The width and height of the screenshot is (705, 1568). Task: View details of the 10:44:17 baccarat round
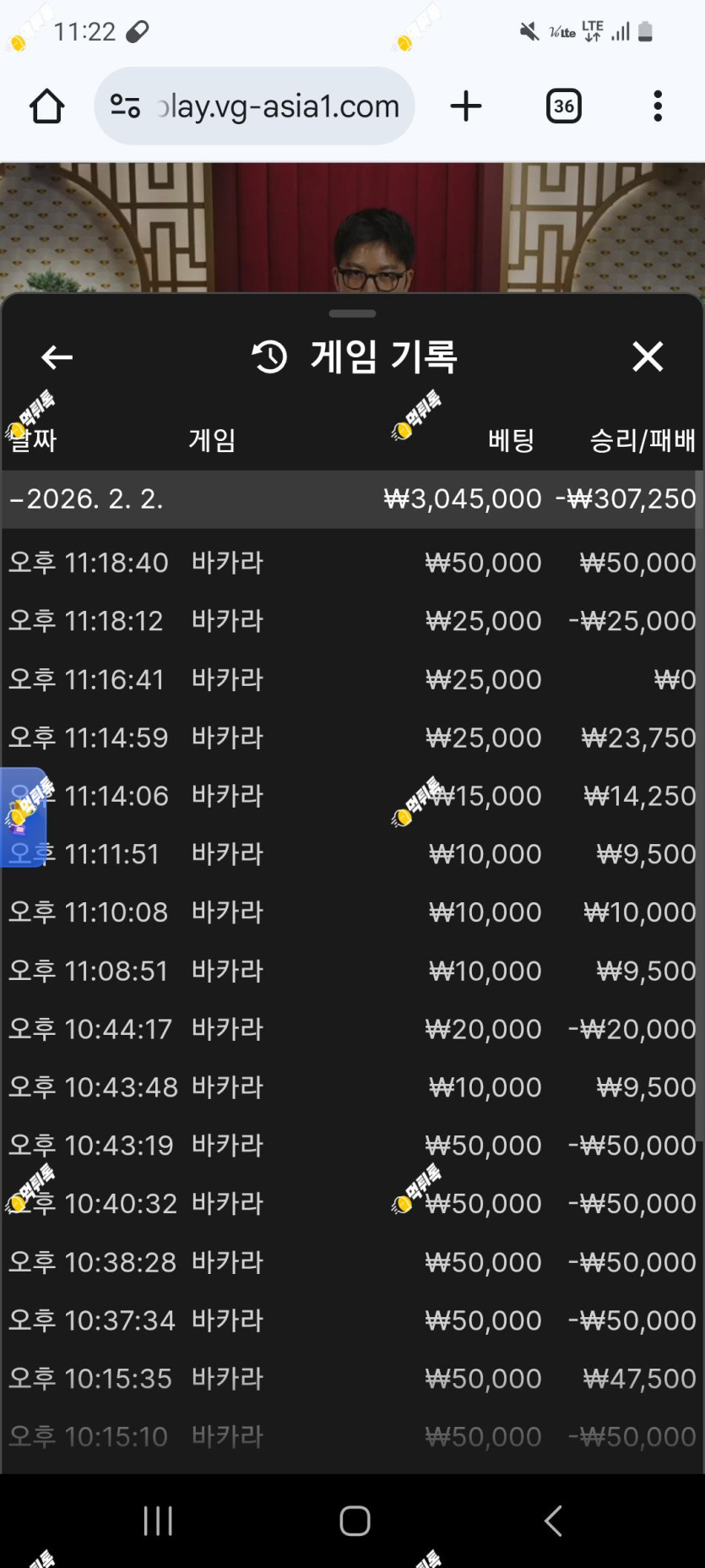pyautogui.click(x=352, y=1028)
